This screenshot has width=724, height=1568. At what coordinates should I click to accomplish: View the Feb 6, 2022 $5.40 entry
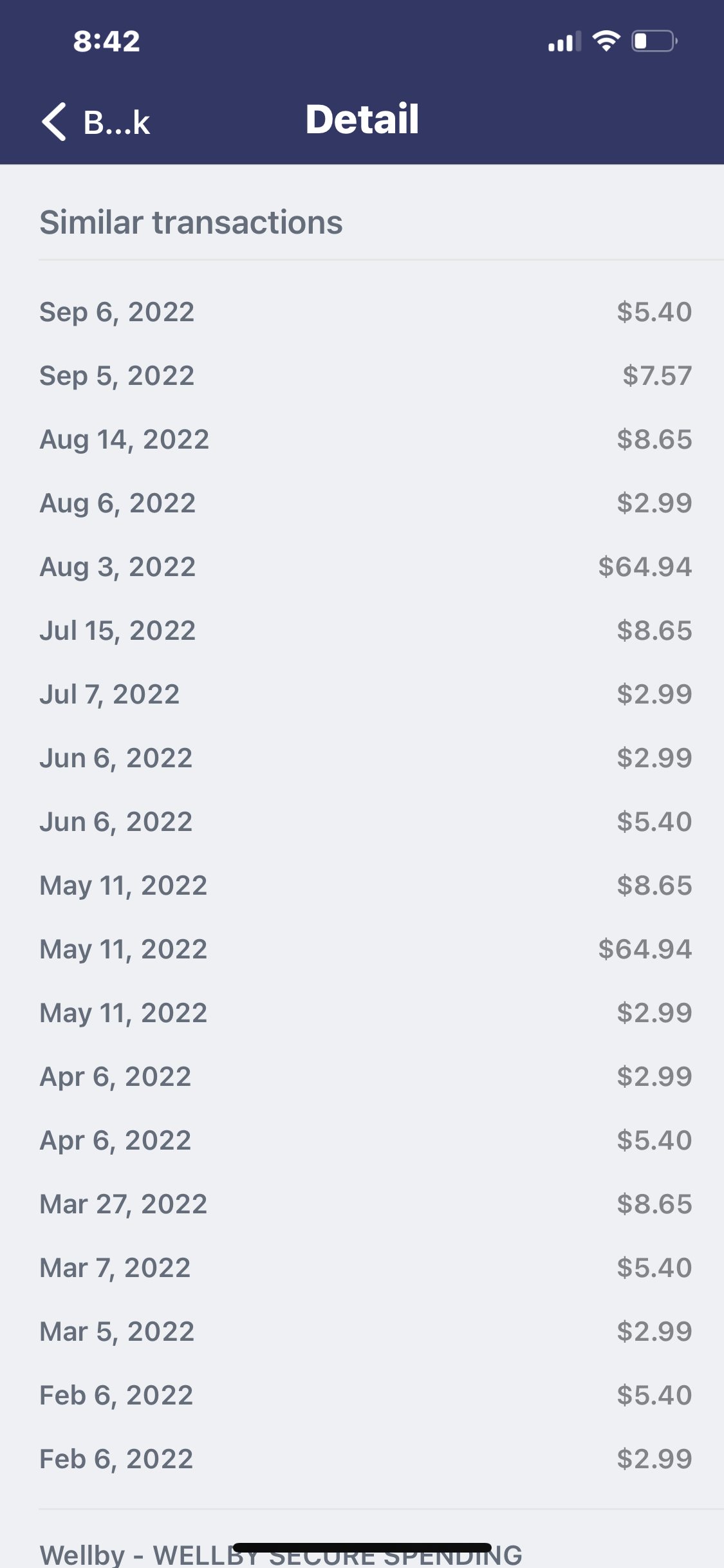[362, 1395]
